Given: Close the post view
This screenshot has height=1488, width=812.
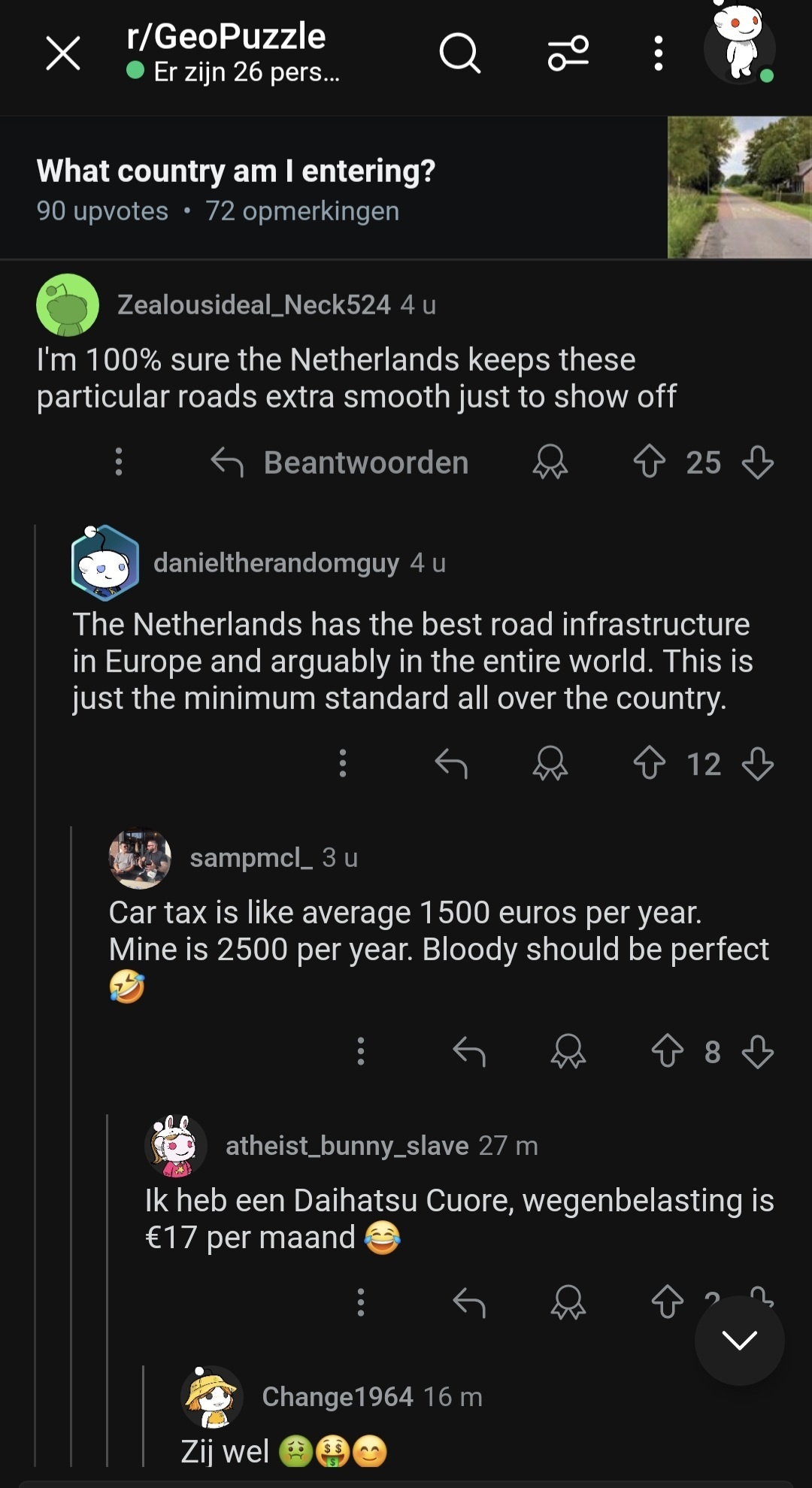Looking at the screenshot, I should (63, 53).
